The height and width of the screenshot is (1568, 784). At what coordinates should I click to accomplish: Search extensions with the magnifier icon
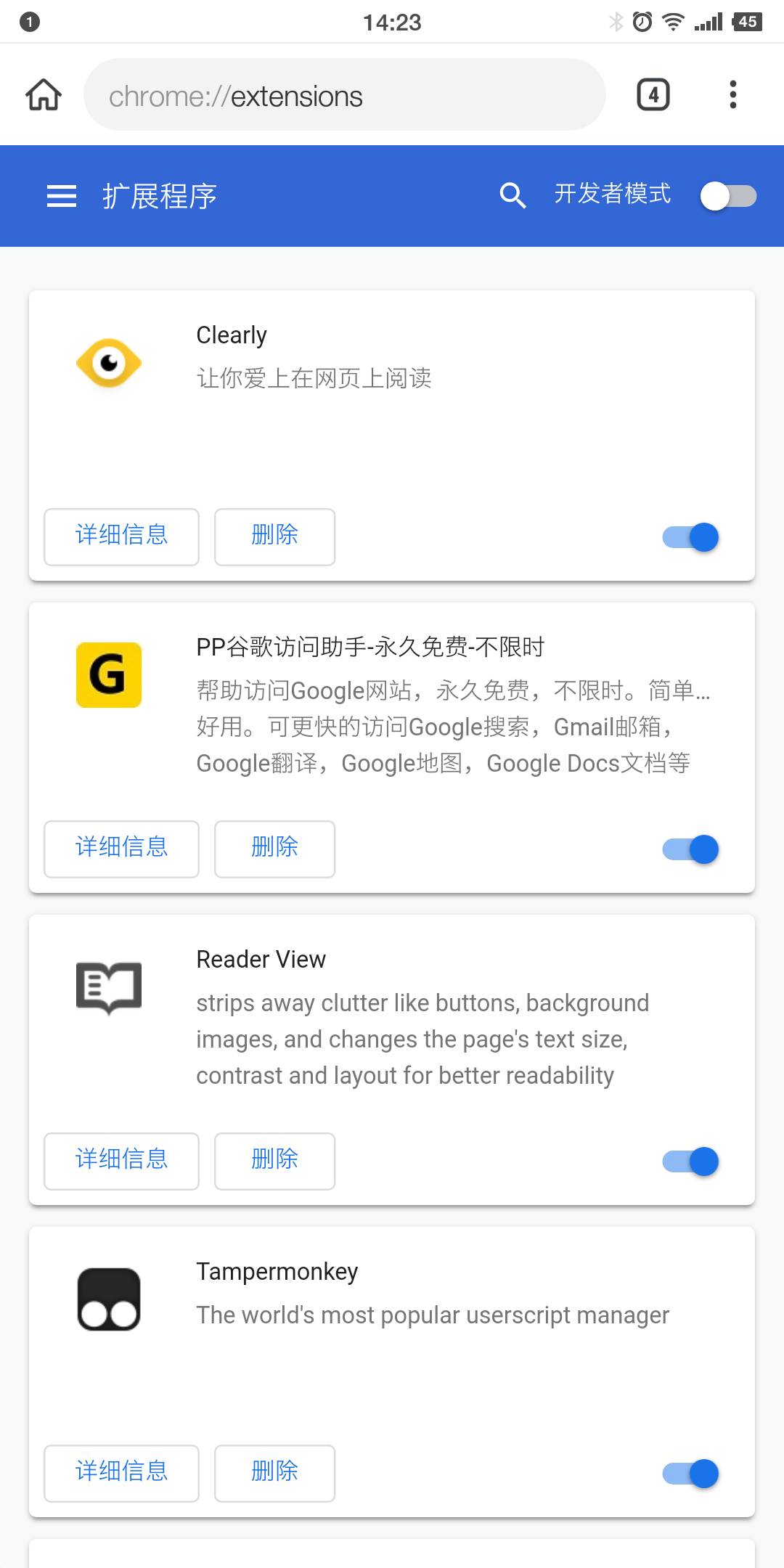pyautogui.click(x=513, y=195)
